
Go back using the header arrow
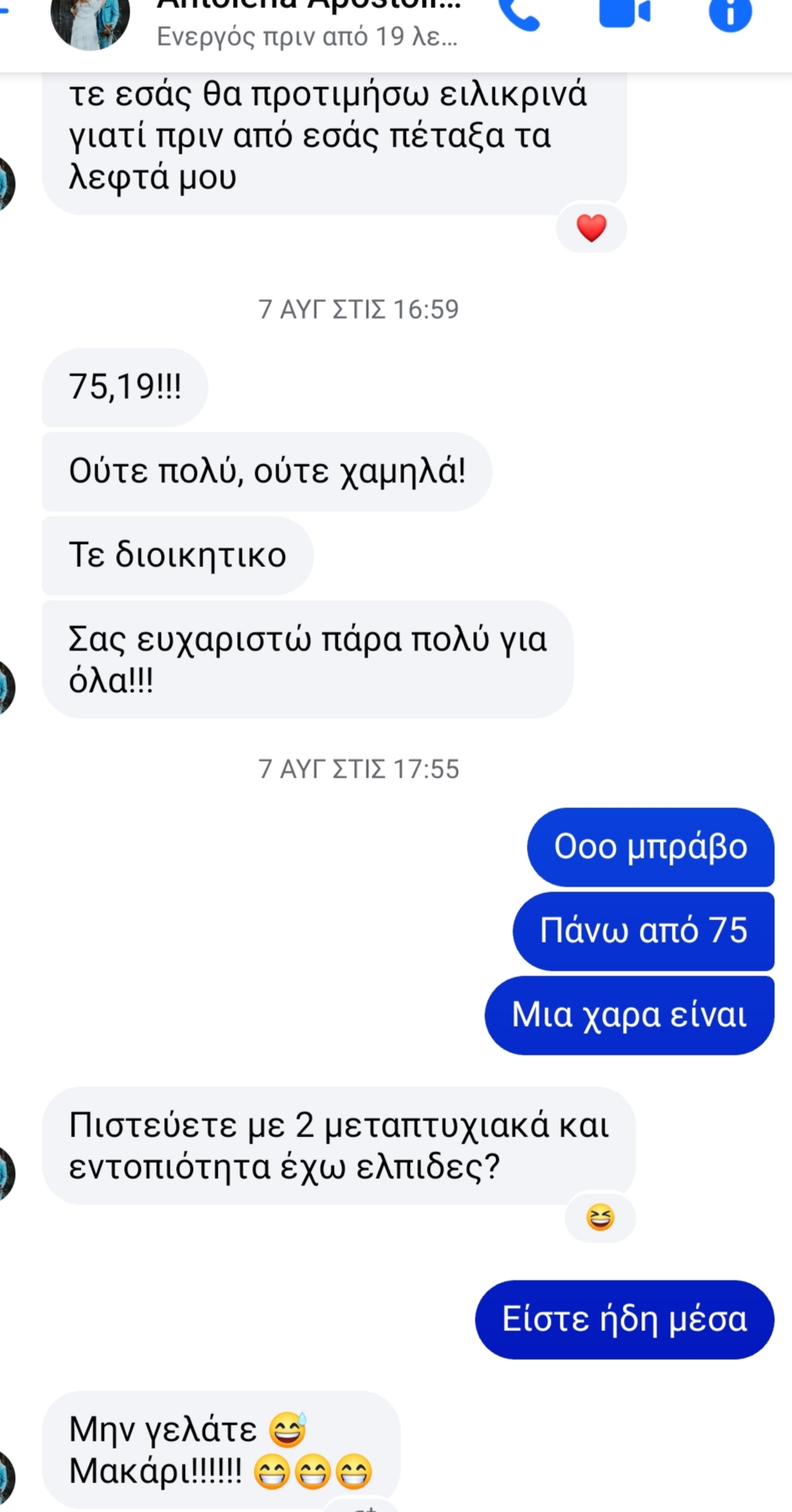click(x=5, y=10)
